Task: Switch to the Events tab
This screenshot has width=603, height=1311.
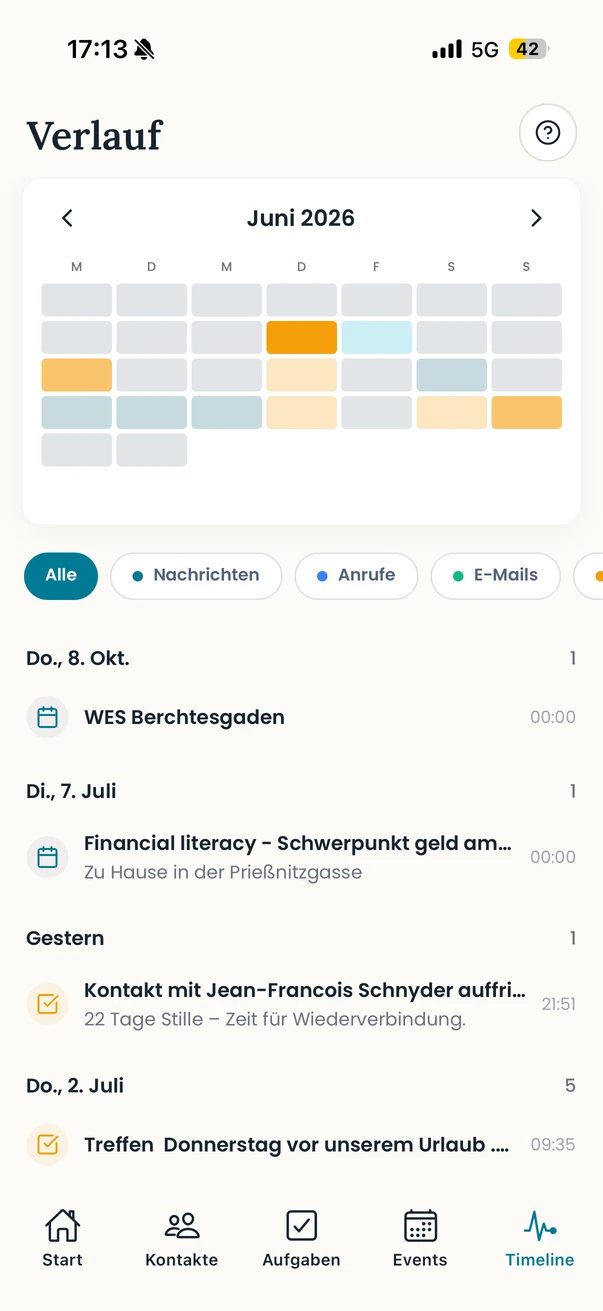Action: coord(420,1238)
